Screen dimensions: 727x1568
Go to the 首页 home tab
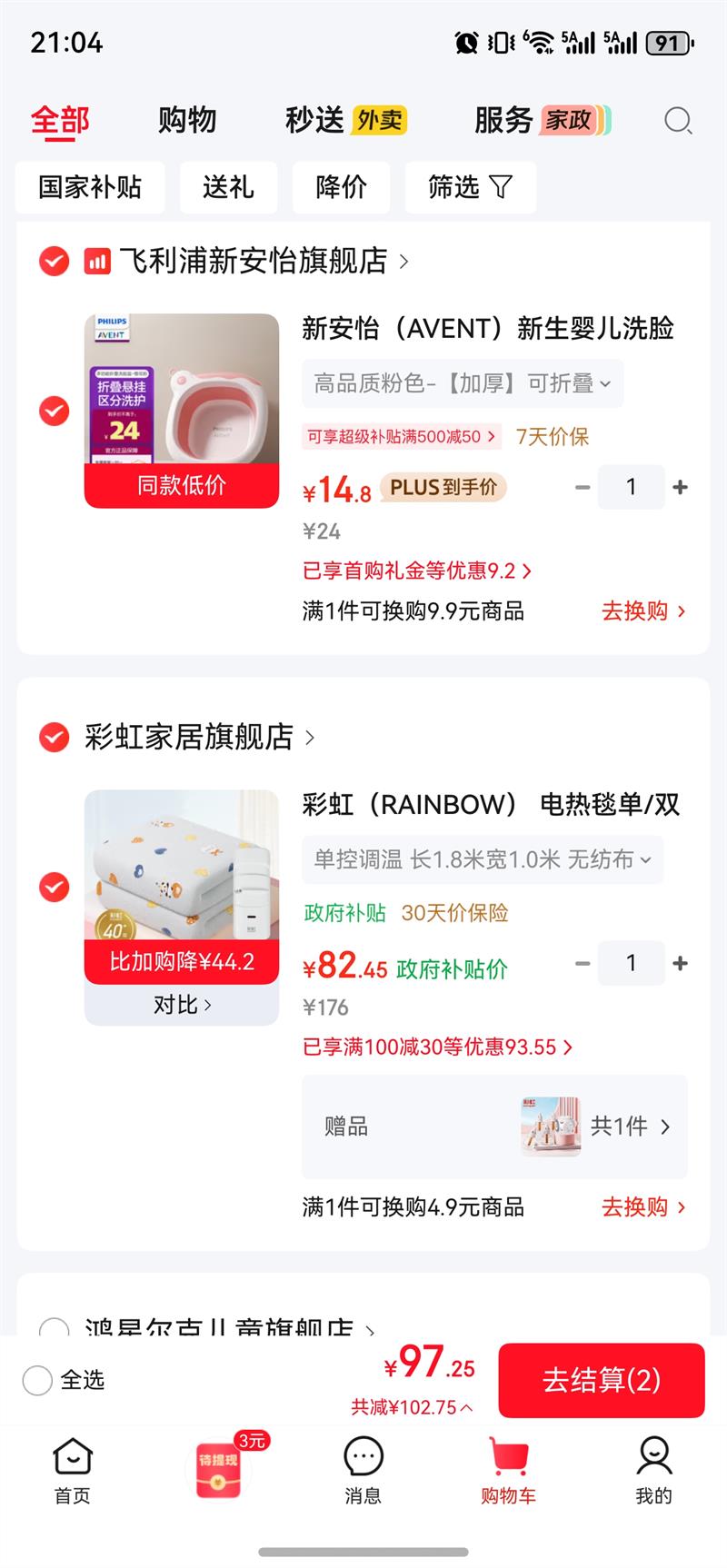coord(73,1471)
